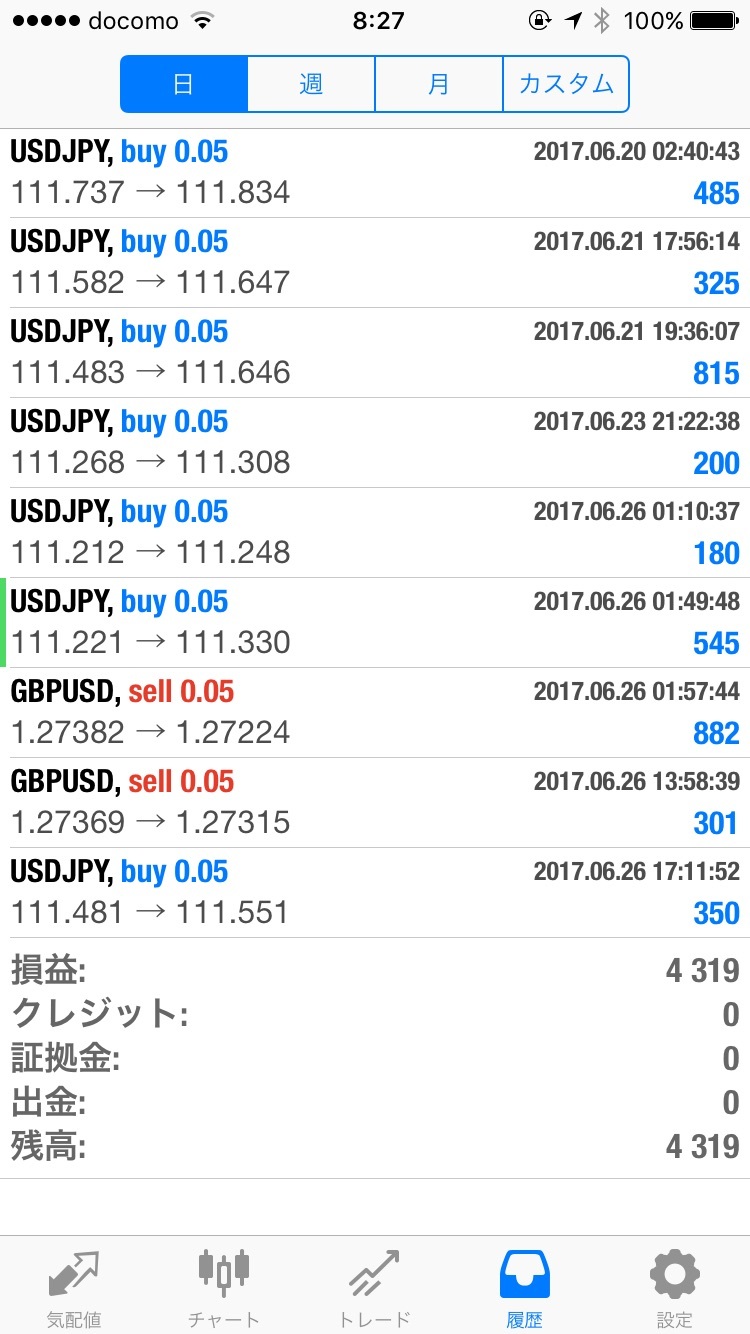Go to the チャート chart tab
750x1334 pixels.
(224, 1285)
